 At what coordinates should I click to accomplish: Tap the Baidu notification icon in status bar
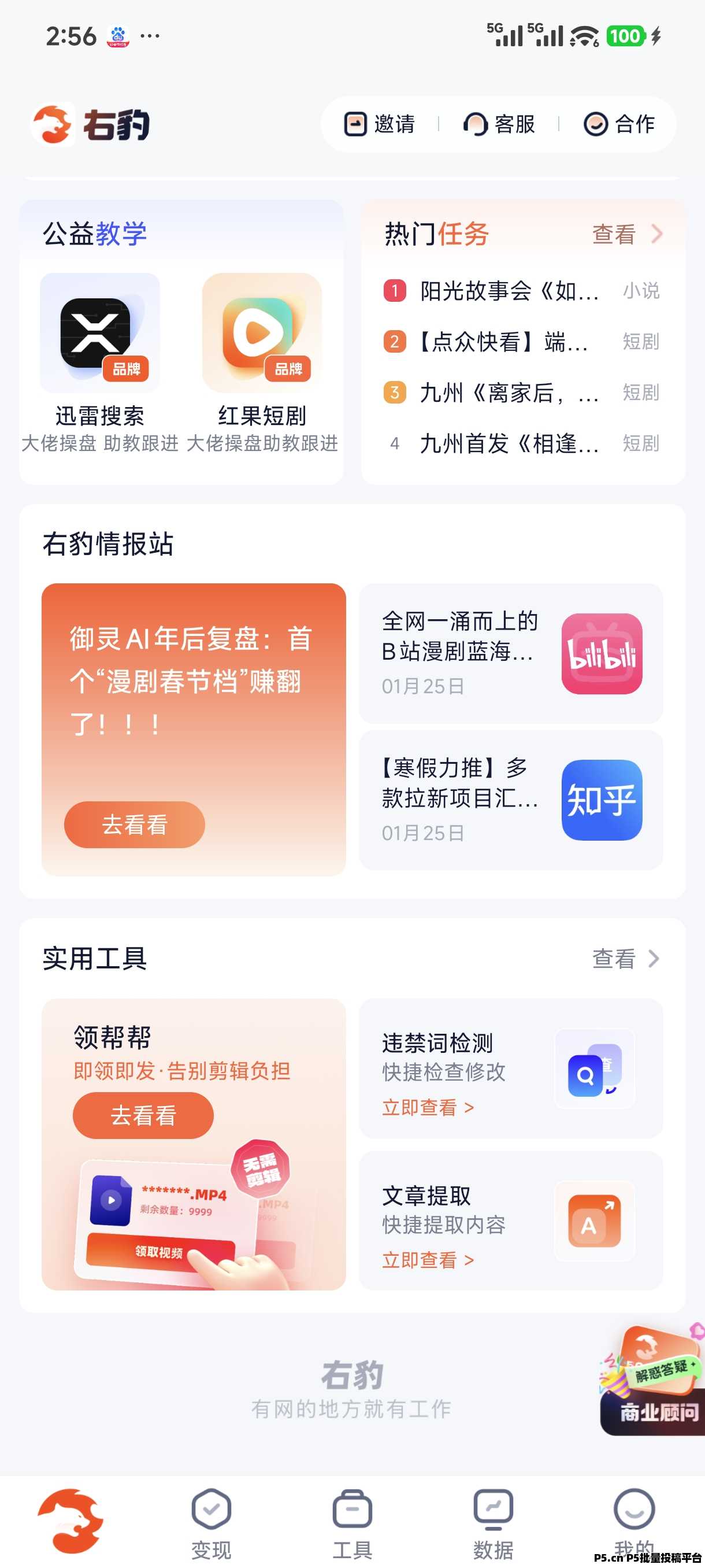[119, 35]
